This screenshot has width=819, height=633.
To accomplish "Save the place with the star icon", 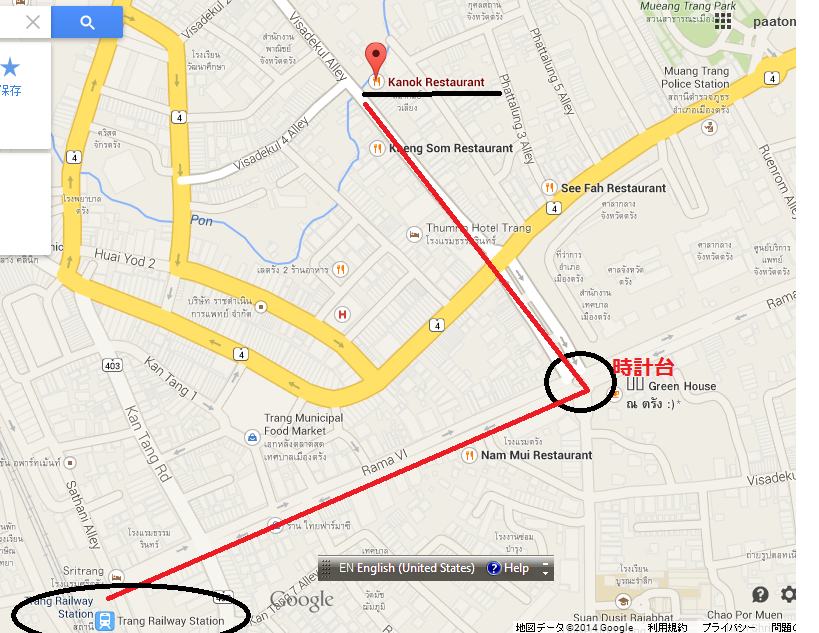I will pos(10,68).
